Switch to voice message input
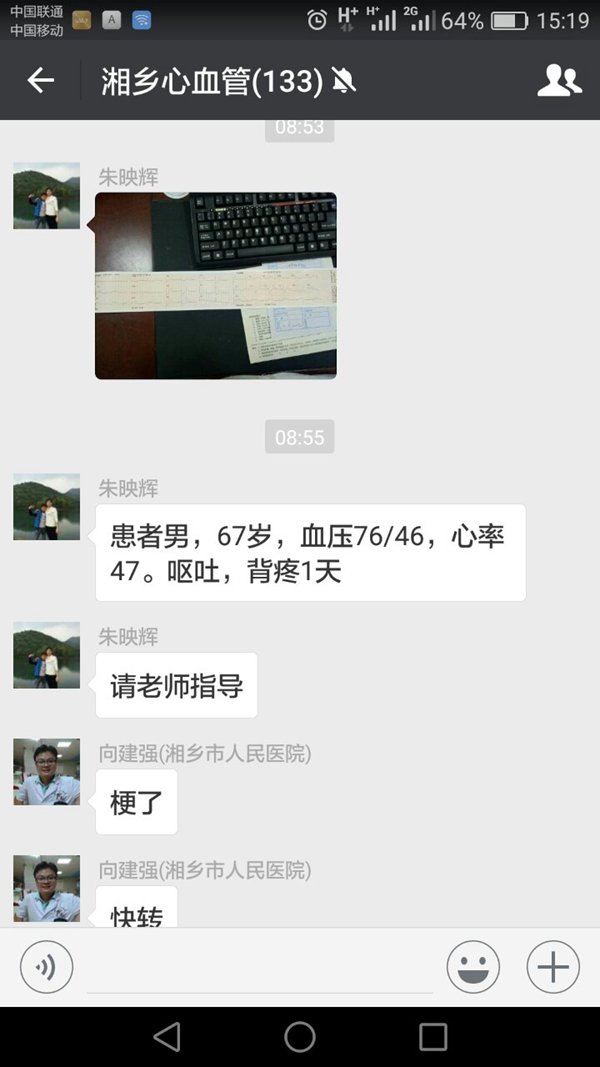The width and height of the screenshot is (600, 1067). (x=46, y=967)
